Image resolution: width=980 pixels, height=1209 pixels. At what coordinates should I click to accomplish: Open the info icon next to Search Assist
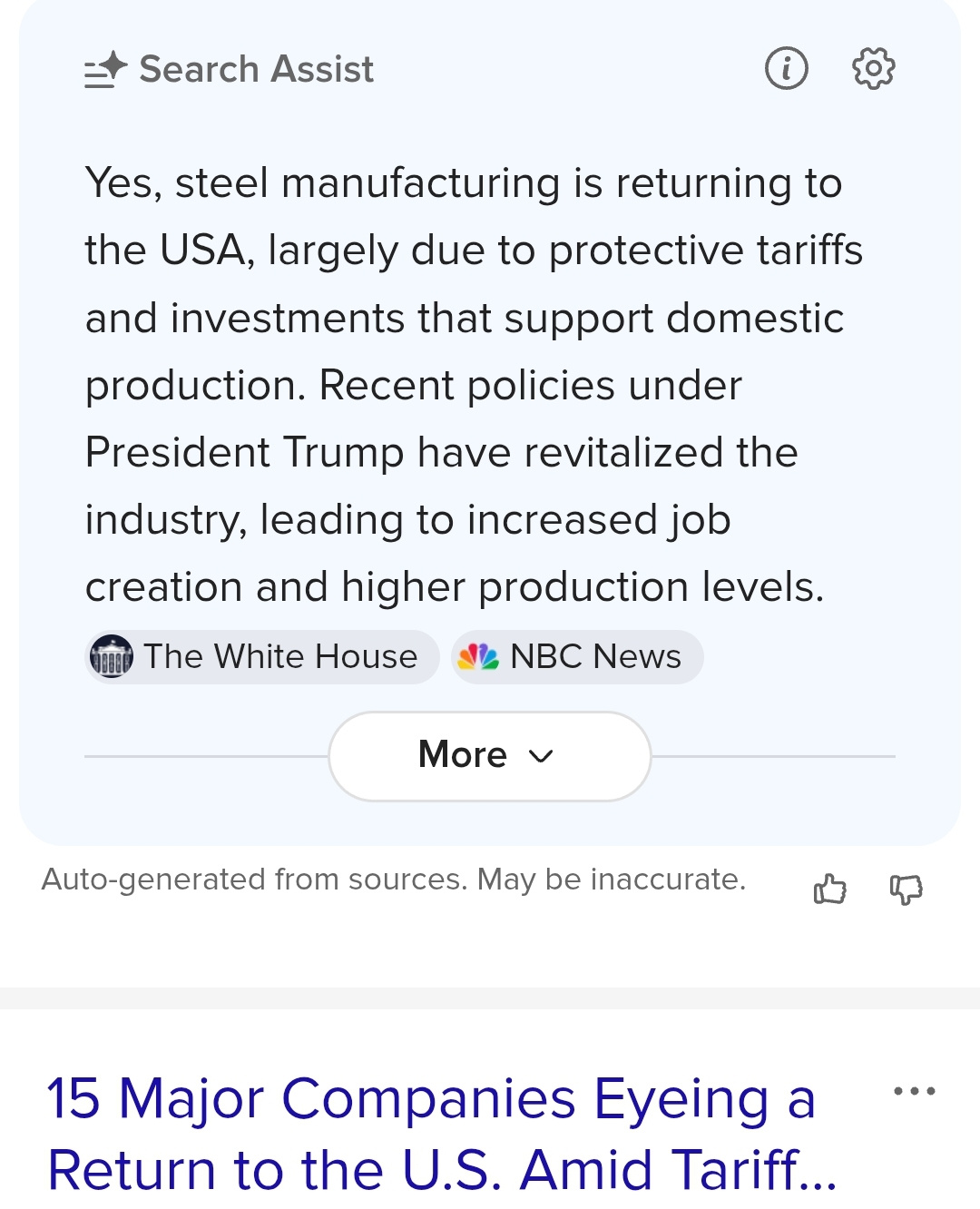click(x=786, y=68)
